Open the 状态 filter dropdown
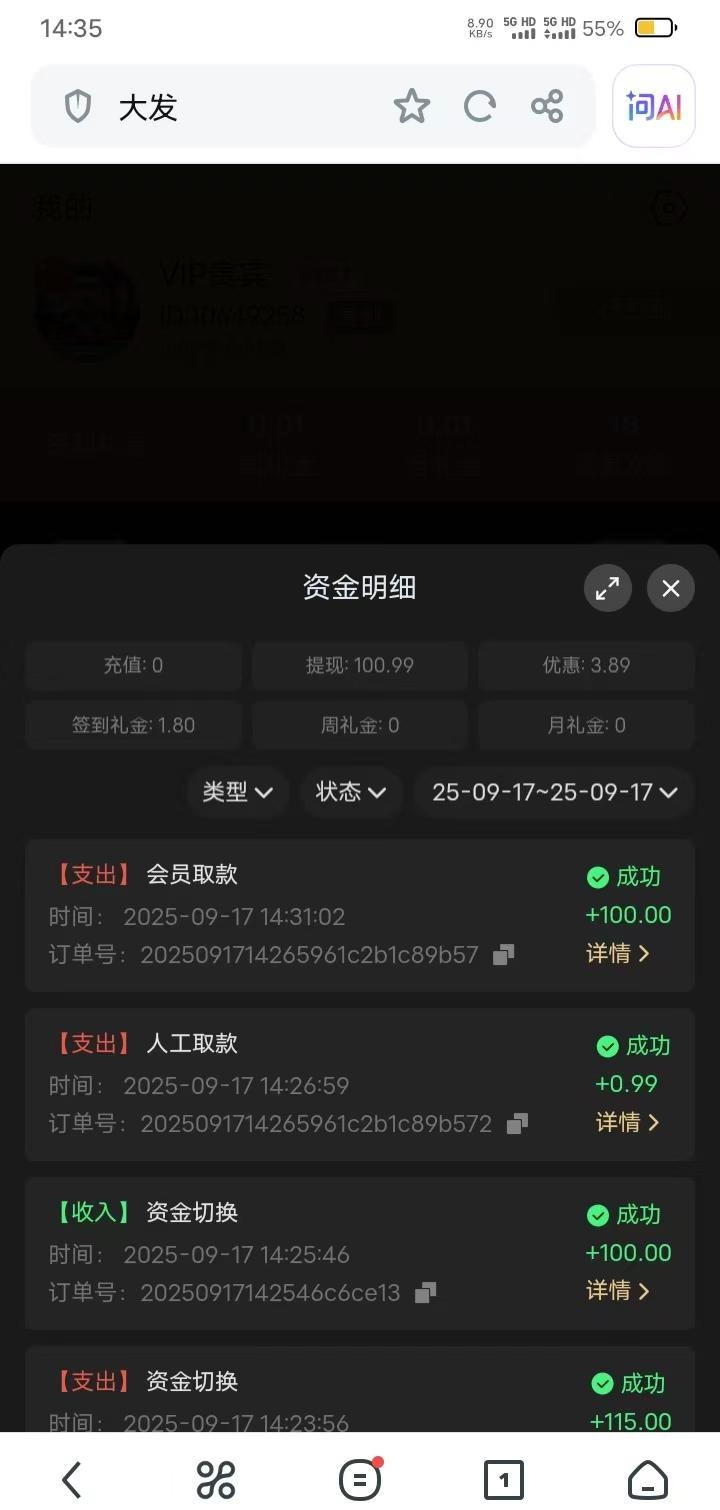Screen dimensions: 720x1510 (351, 792)
